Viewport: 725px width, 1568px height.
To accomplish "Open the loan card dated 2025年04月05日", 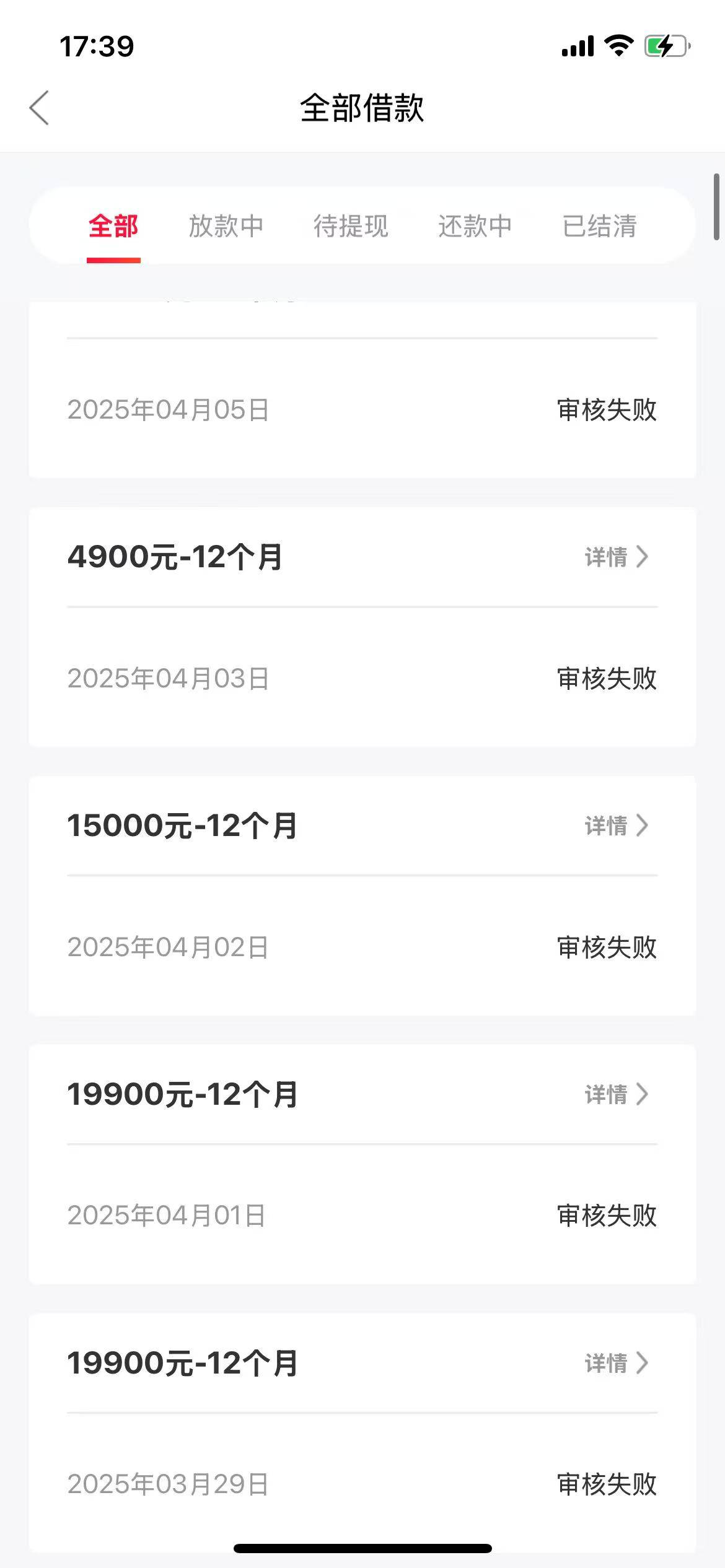I will [x=362, y=390].
